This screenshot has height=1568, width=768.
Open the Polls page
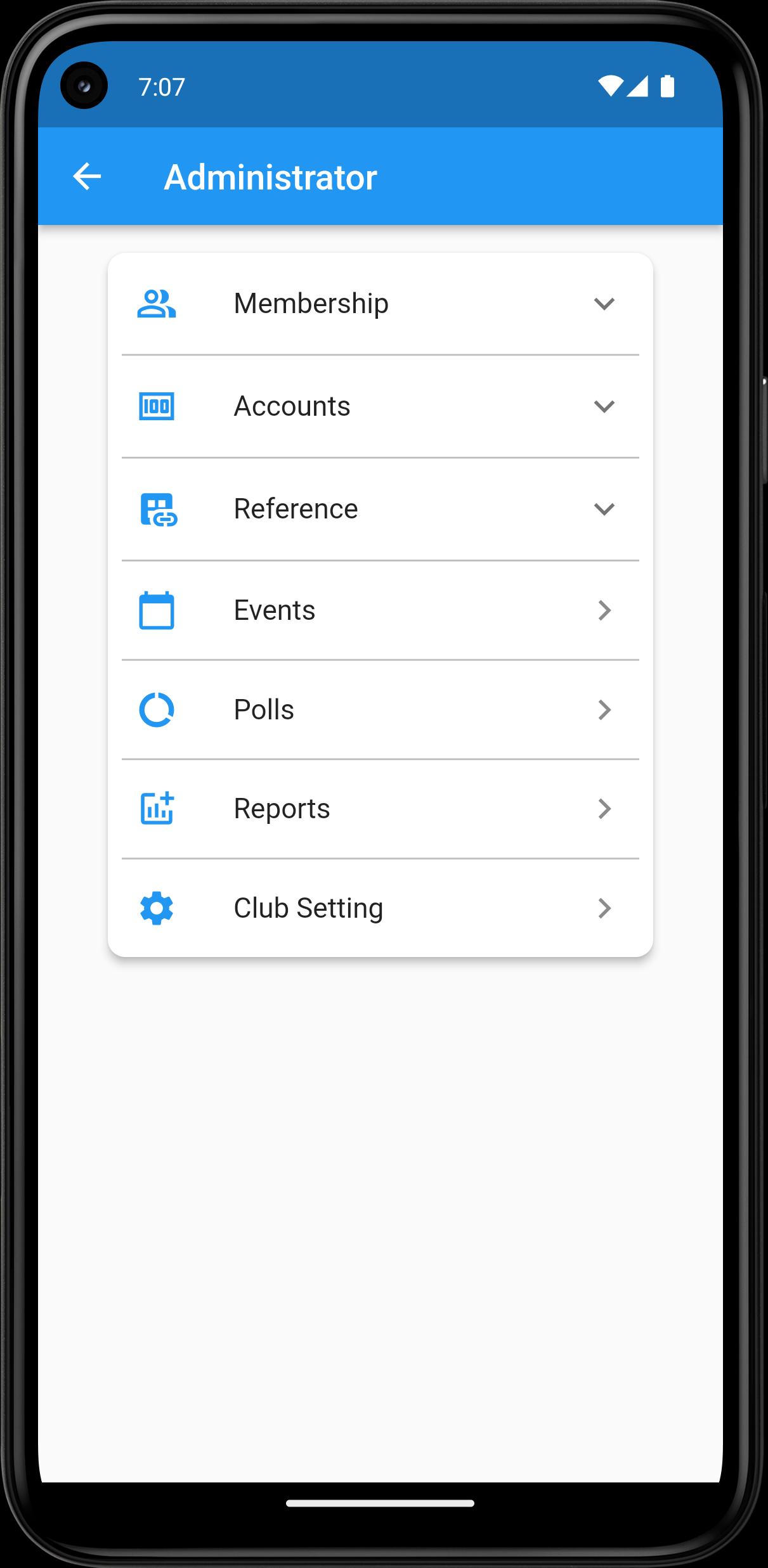380,710
